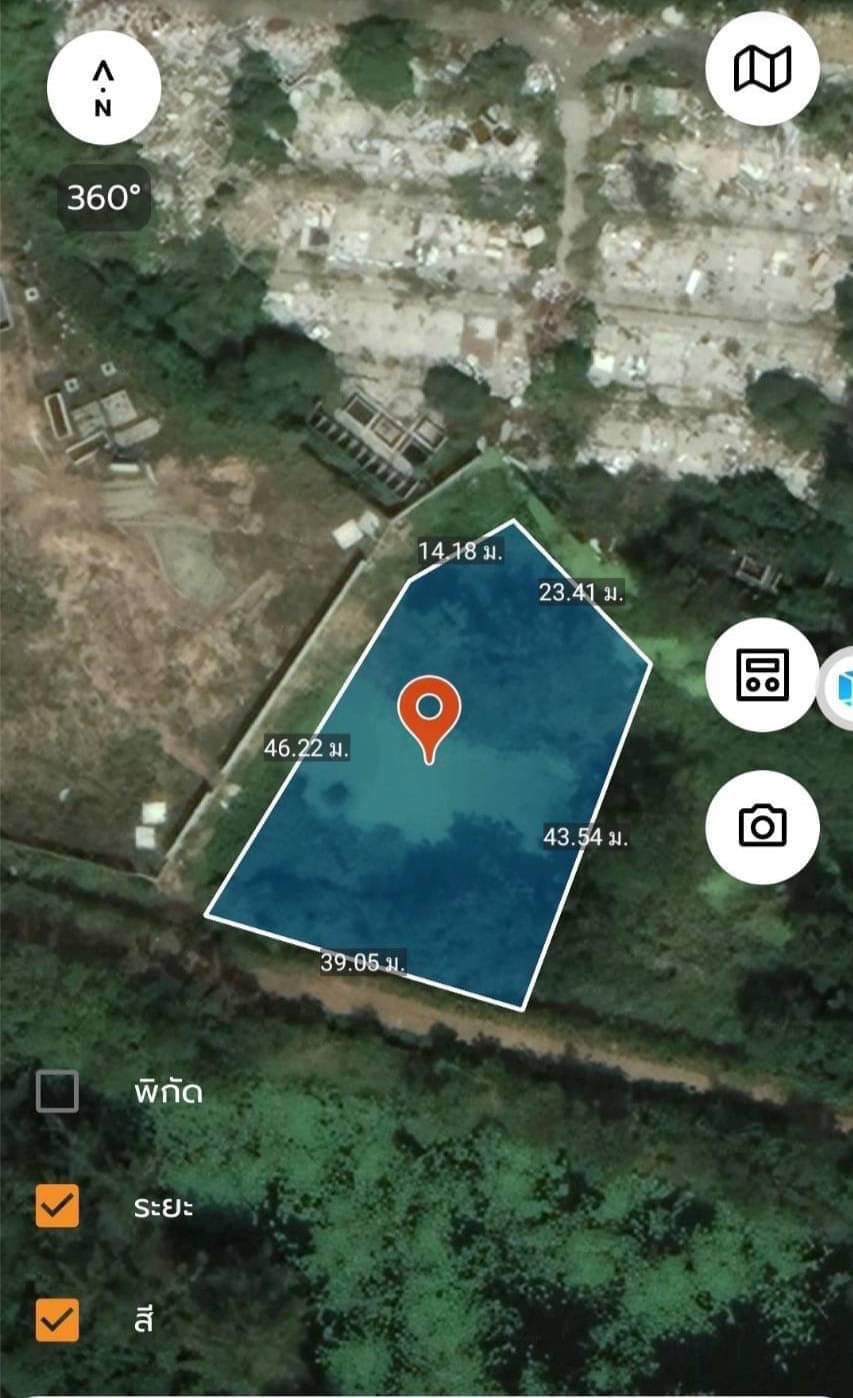Tap the 360° view button
This screenshot has height=1398, width=853.
pyautogui.click(x=103, y=198)
